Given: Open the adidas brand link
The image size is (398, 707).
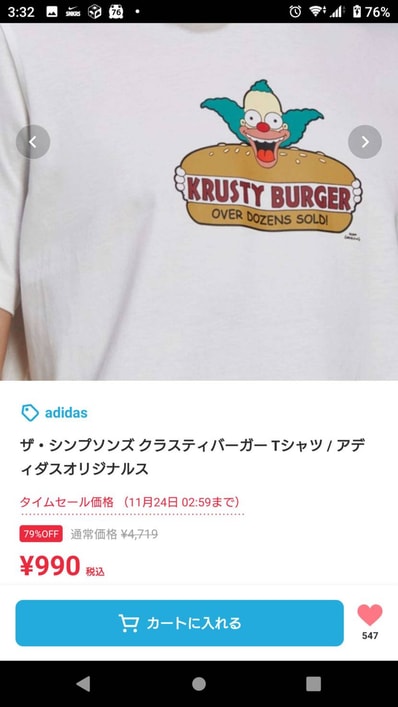Looking at the screenshot, I should pos(55,413).
